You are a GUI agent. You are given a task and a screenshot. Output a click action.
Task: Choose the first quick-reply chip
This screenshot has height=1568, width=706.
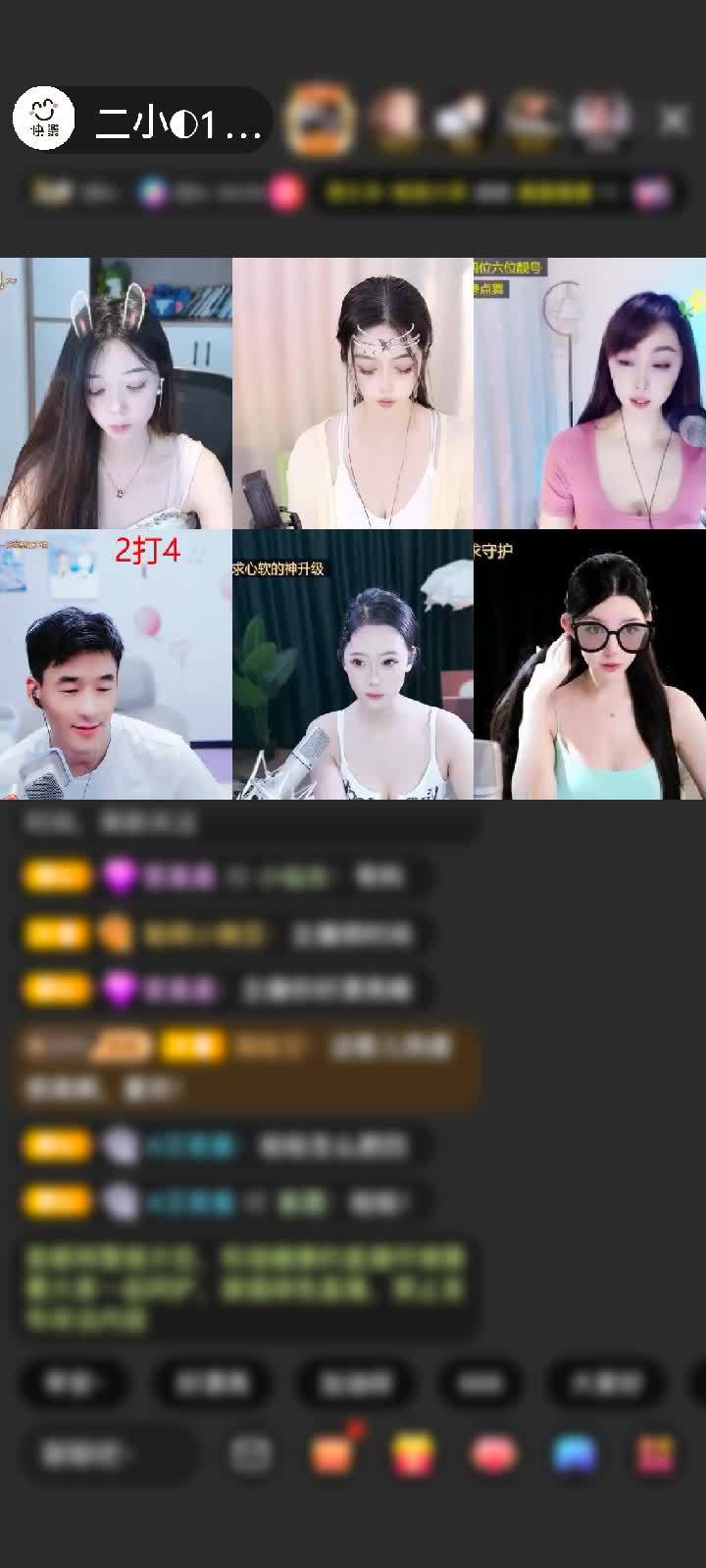(74, 1383)
